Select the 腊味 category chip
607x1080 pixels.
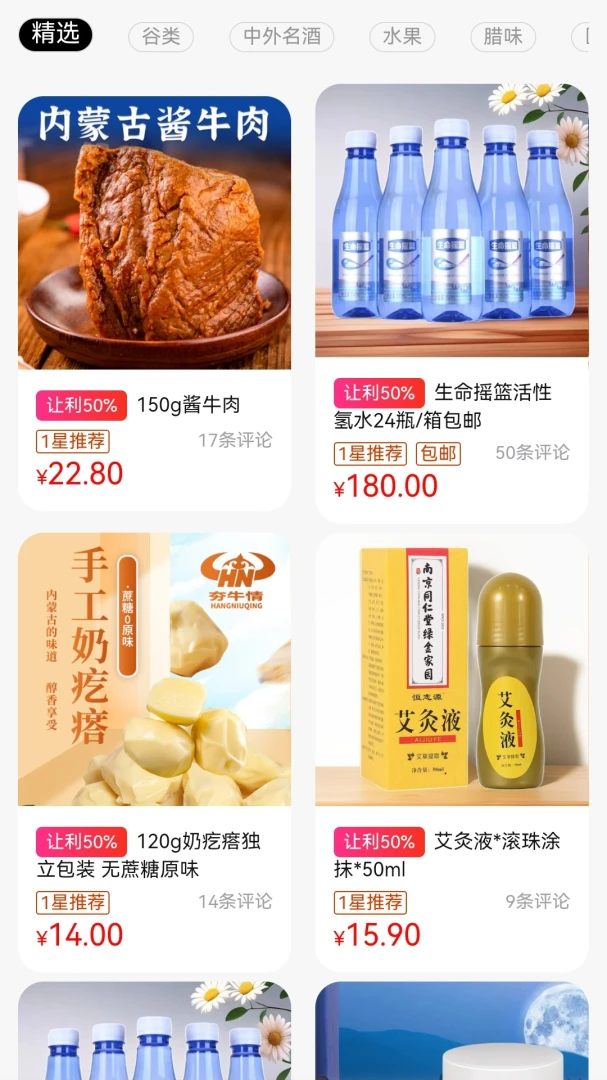tap(503, 37)
